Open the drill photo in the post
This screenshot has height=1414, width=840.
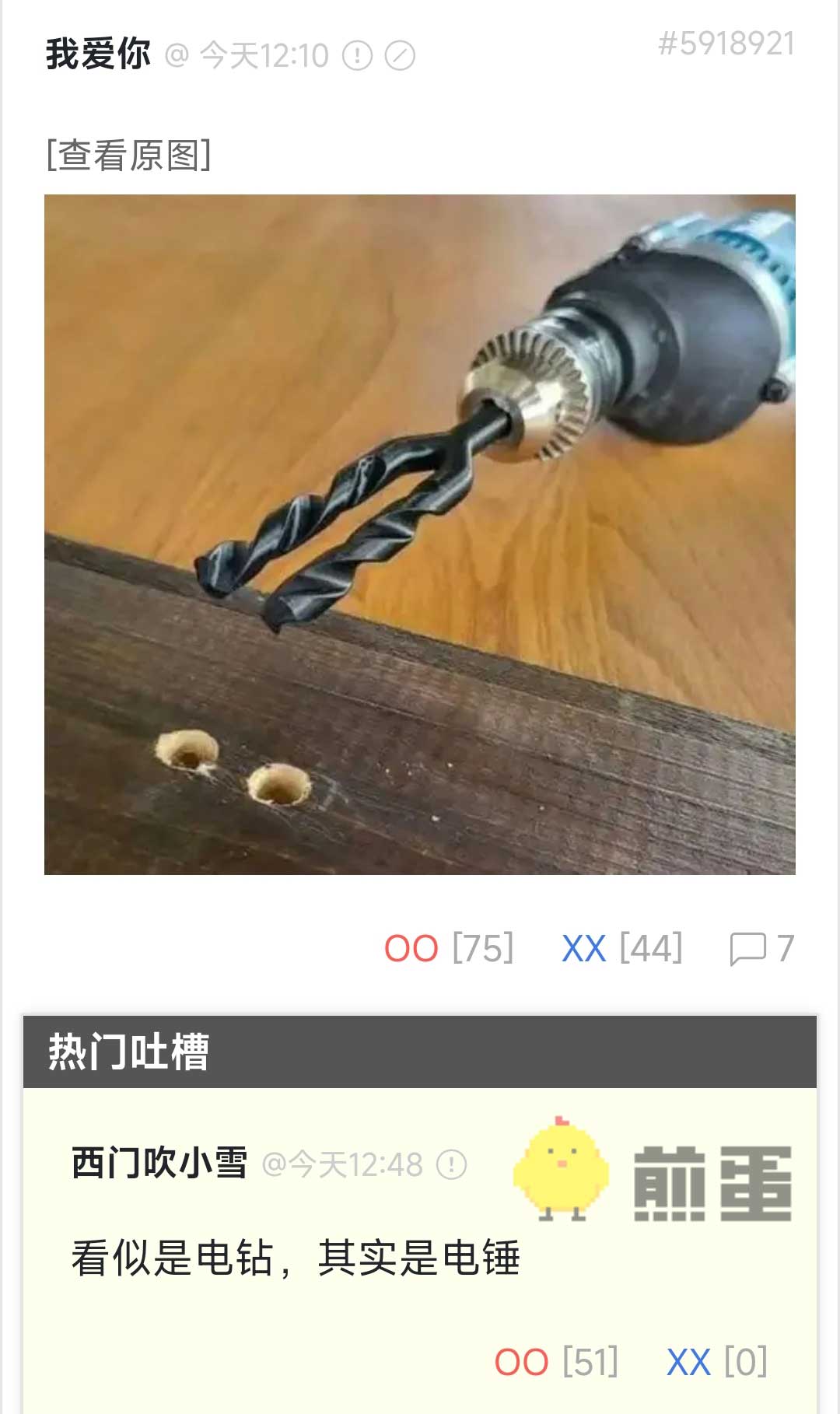click(x=420, y=534)
